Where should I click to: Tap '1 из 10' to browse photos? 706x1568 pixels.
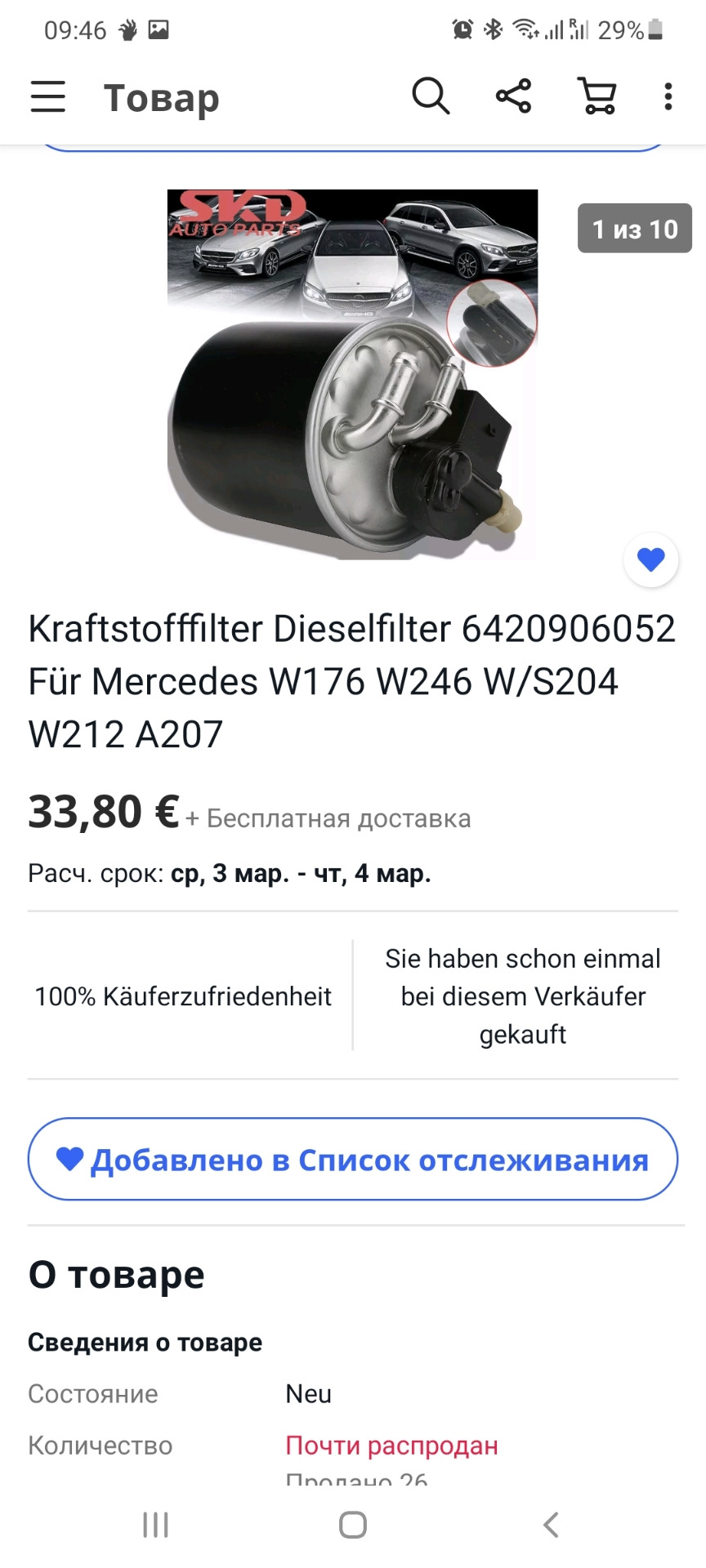634,229
